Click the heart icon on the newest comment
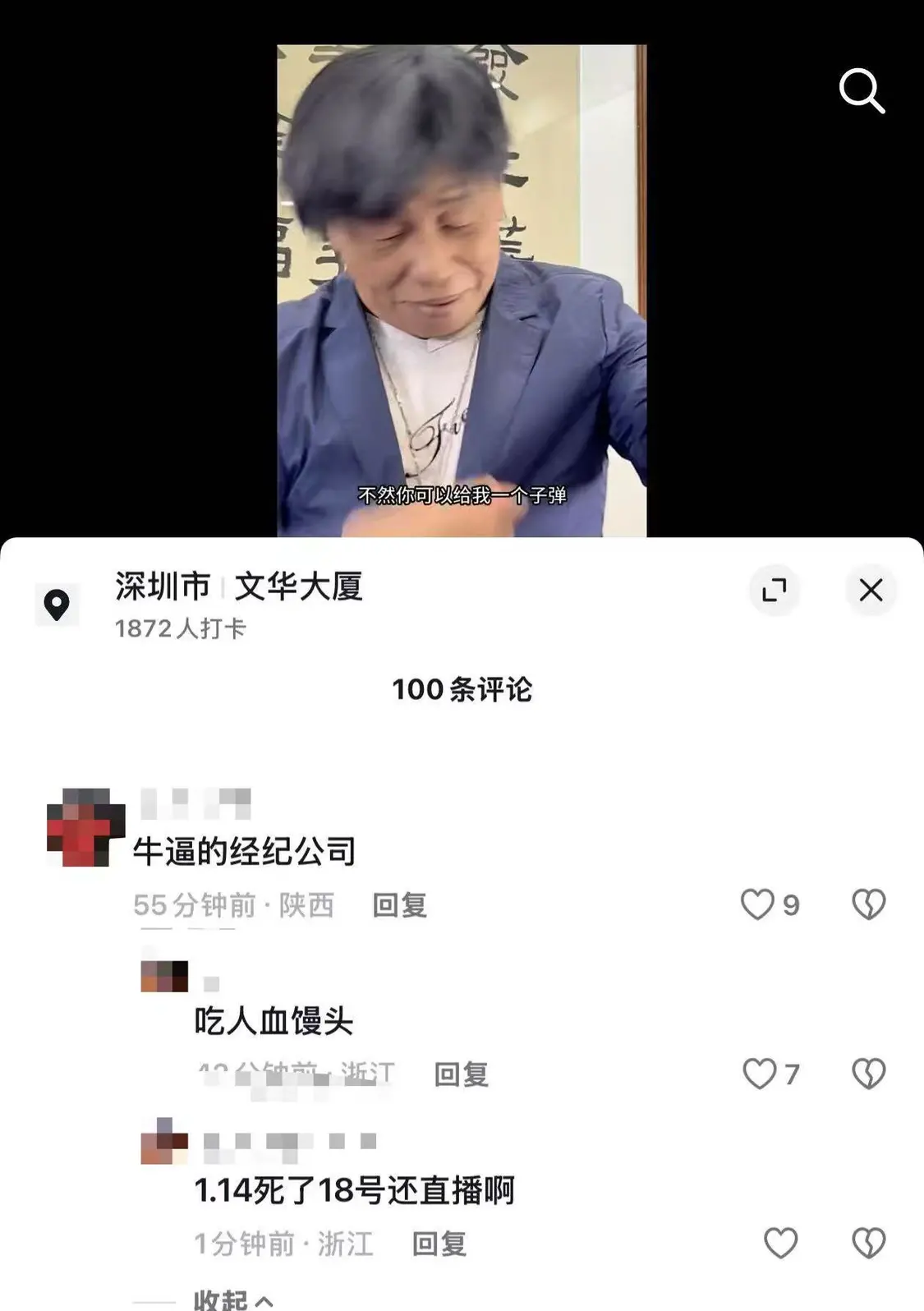 tap(780, 1244)
